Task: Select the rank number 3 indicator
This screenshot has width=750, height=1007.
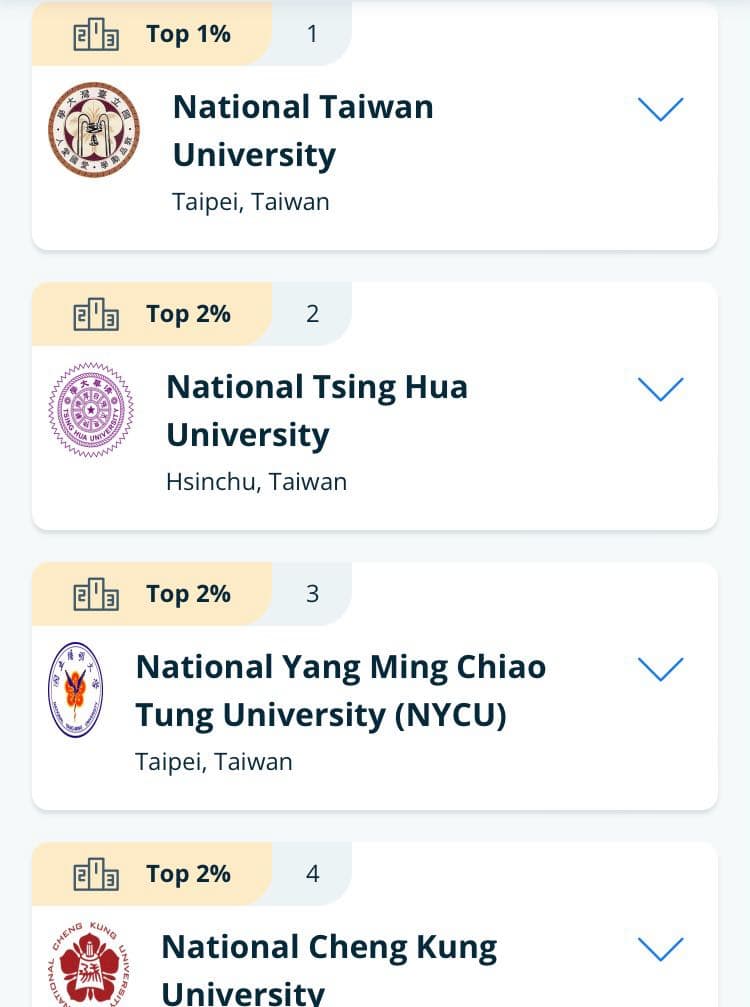Action: click(x=312, y=593)
